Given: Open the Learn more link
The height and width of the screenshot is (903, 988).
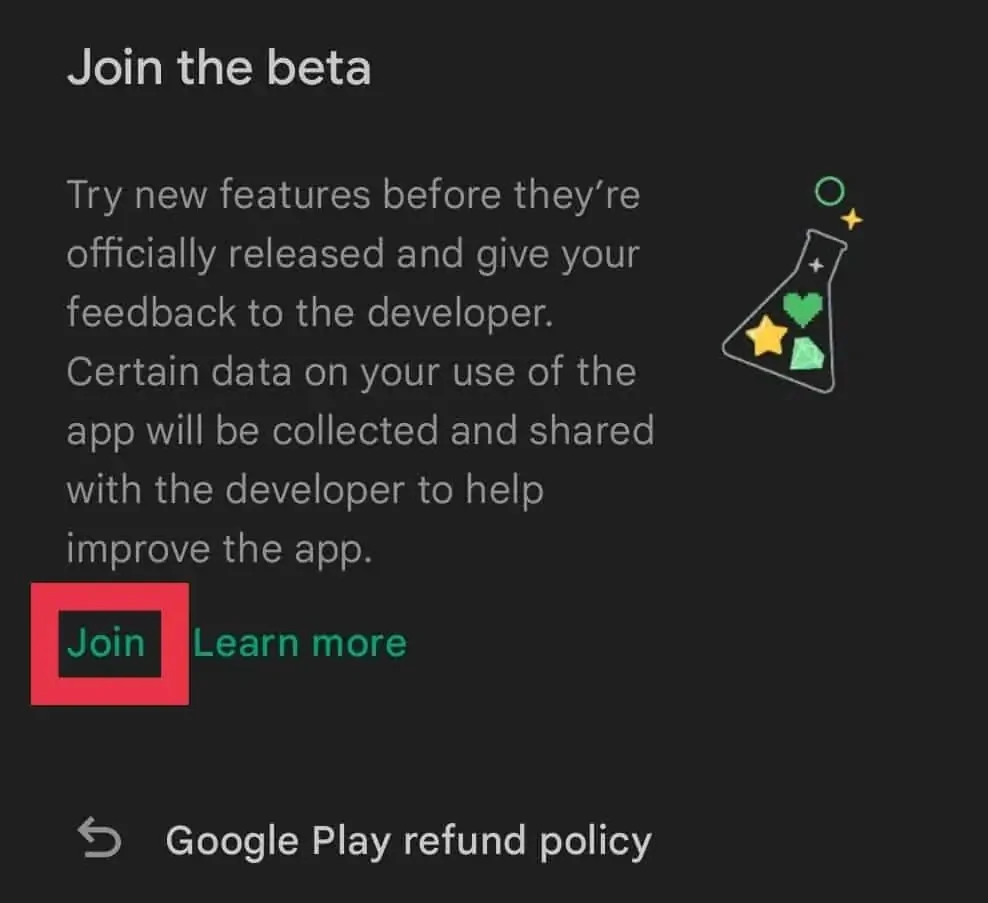Looking at the screenshot, I should coord(299,642).
